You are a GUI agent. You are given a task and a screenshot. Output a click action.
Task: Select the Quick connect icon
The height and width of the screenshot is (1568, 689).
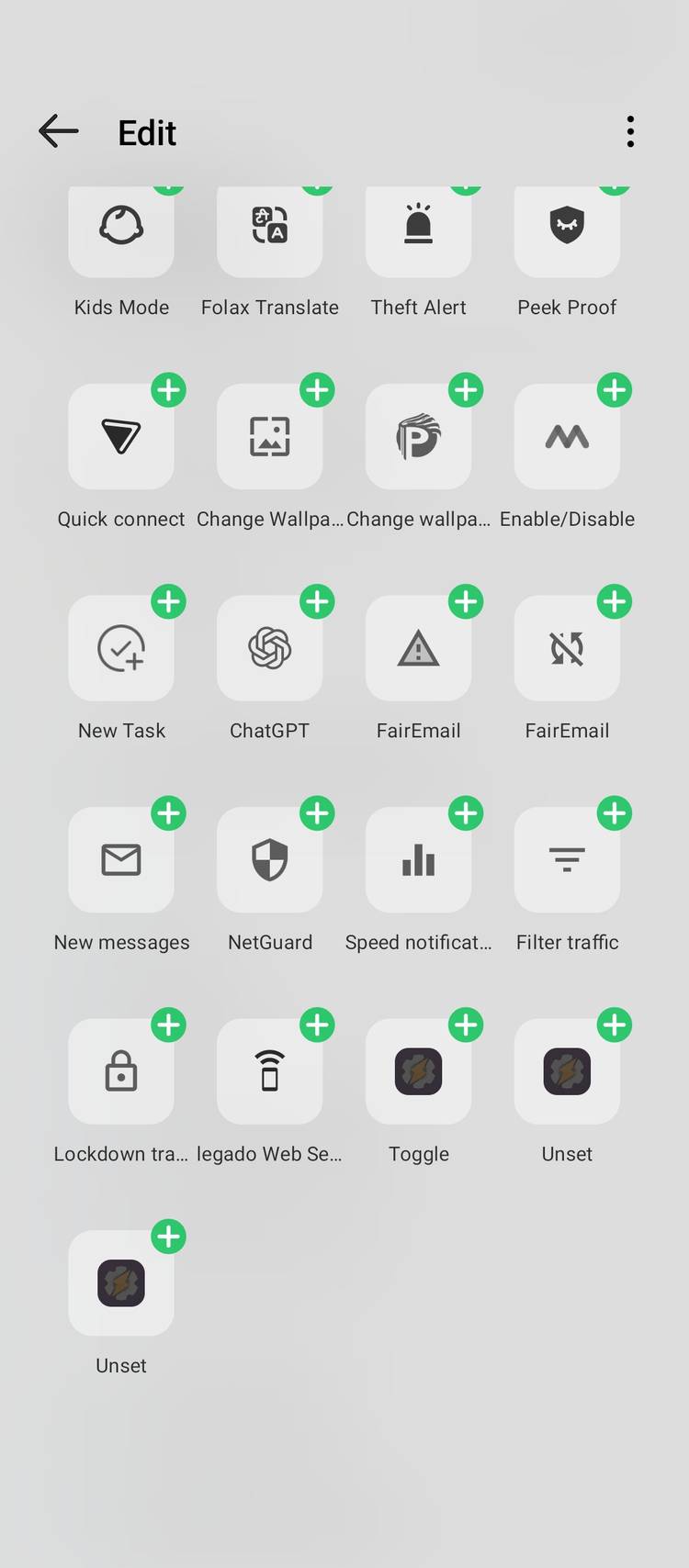[121, 436]
